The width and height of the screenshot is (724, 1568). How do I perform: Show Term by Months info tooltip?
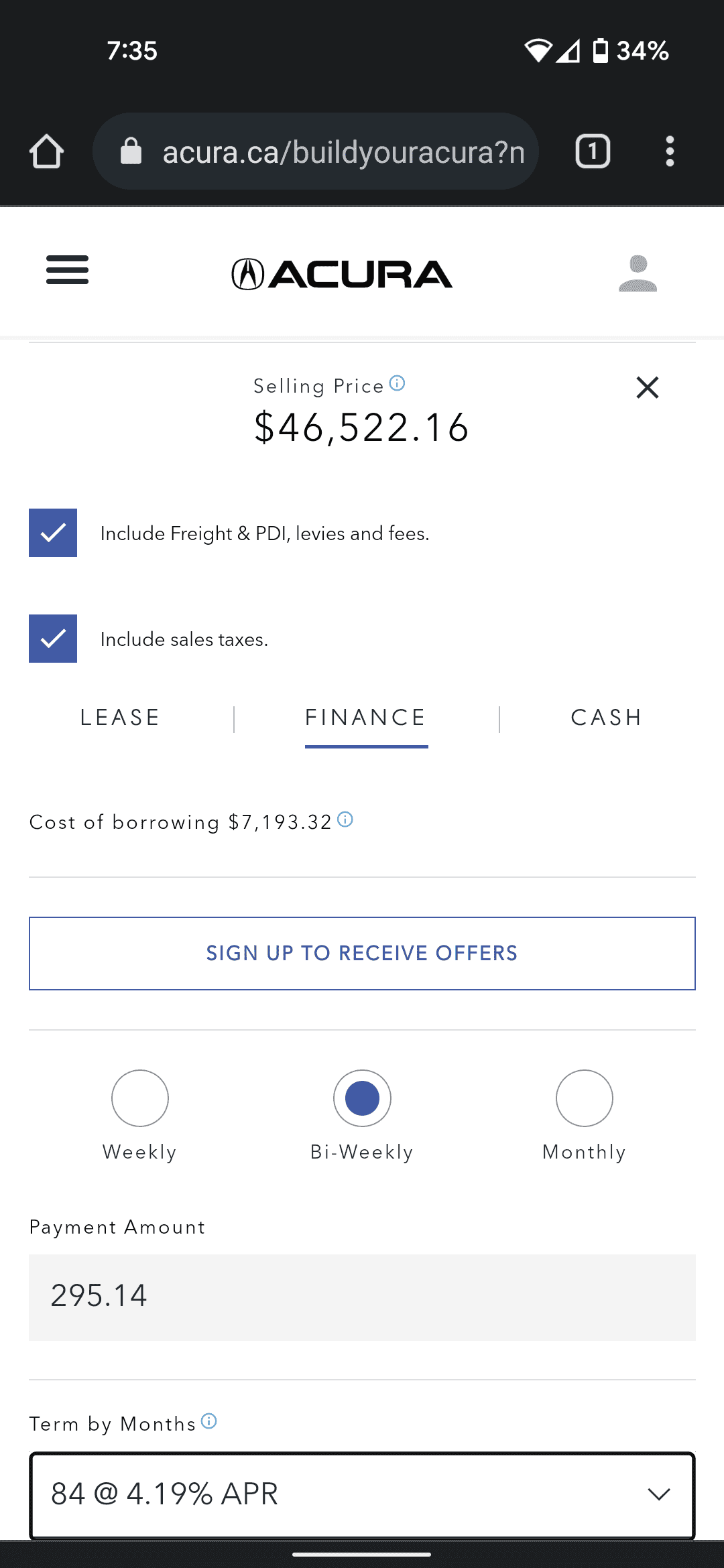pyautogui.click(x=209, y=1421)
